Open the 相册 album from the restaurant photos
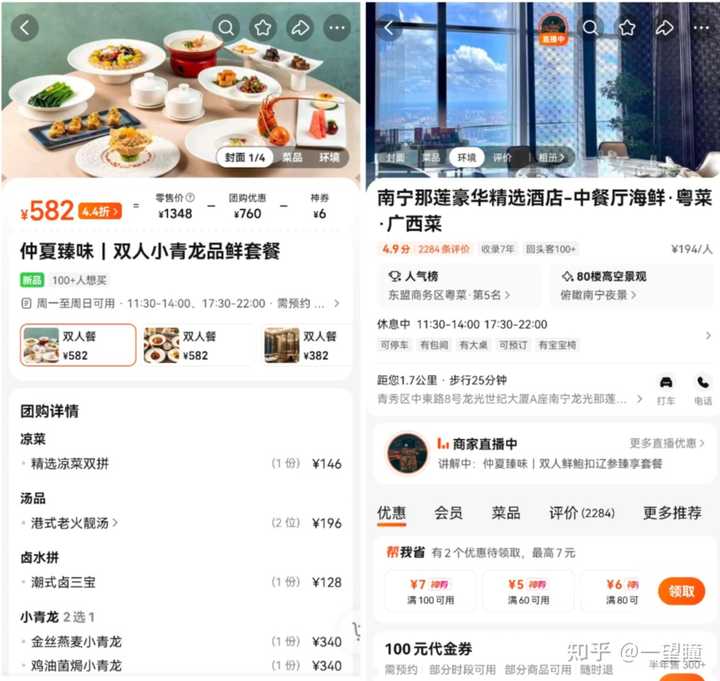 (x=551, y=158)
